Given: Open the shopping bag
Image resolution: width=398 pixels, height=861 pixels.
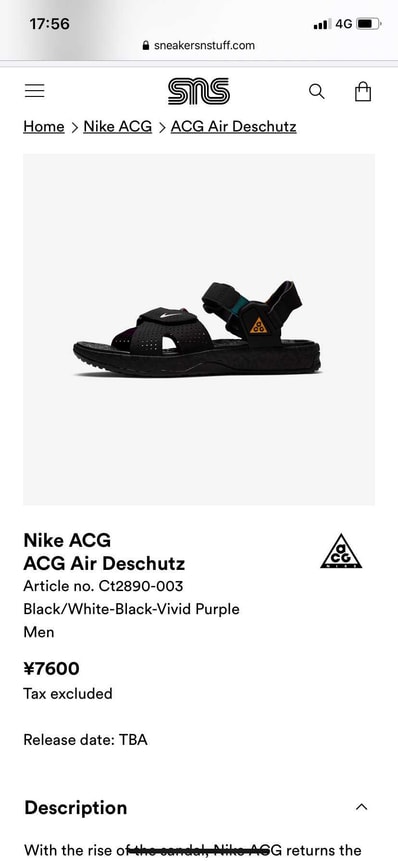Looking at the screenshot, I should coord(363,91).
